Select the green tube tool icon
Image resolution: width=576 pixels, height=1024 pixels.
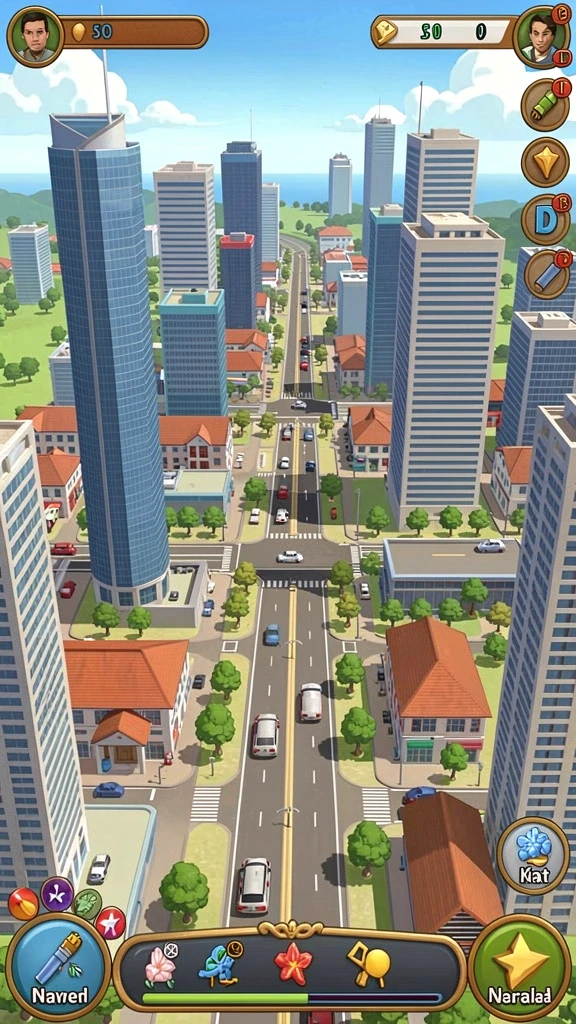(x=545, y=105)
